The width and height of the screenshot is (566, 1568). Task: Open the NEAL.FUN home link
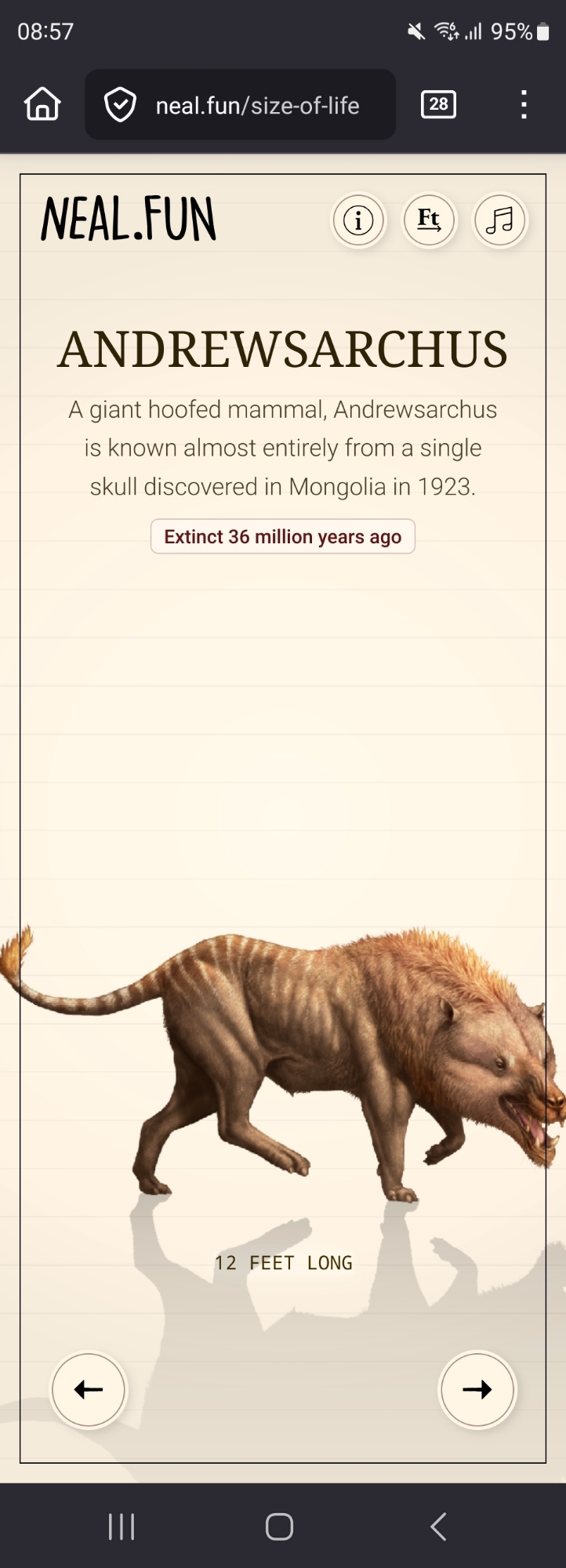click(x=129, y=220)
